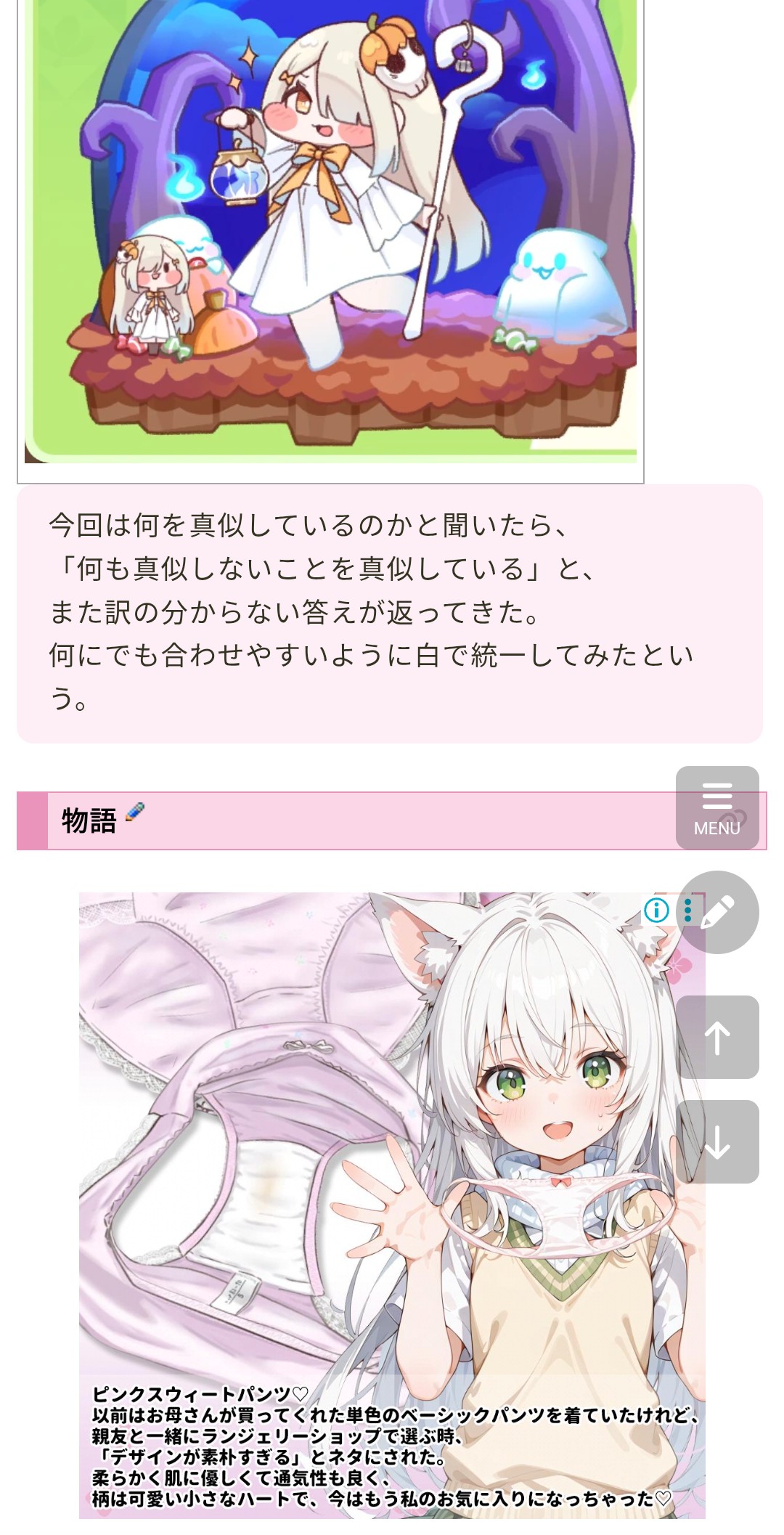This screenshot has width=784, height=1535.
Task: Jump to top with up arrow button
Action: 717,1037
